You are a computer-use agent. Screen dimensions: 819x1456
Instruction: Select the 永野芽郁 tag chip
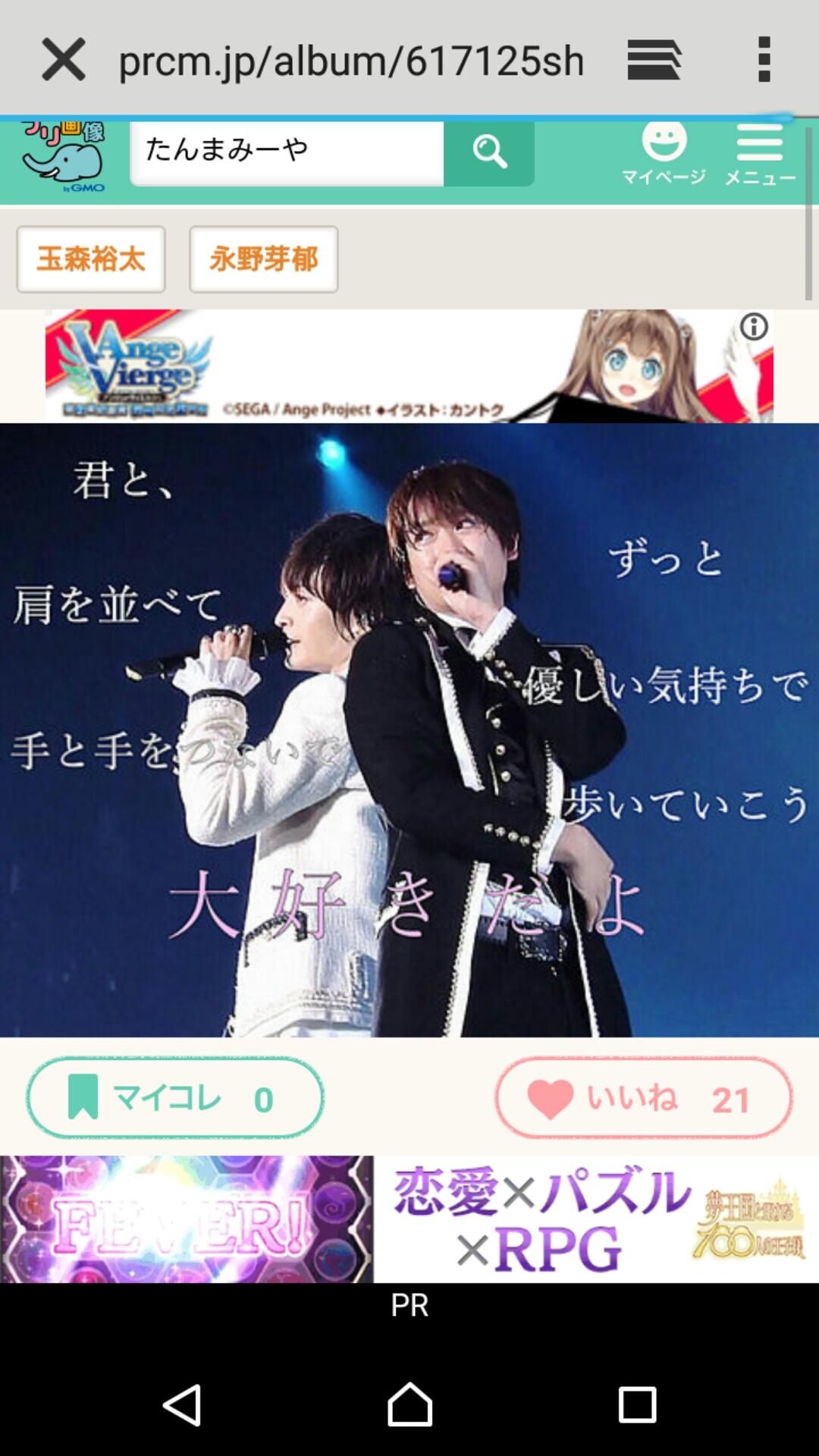point(263,259)
